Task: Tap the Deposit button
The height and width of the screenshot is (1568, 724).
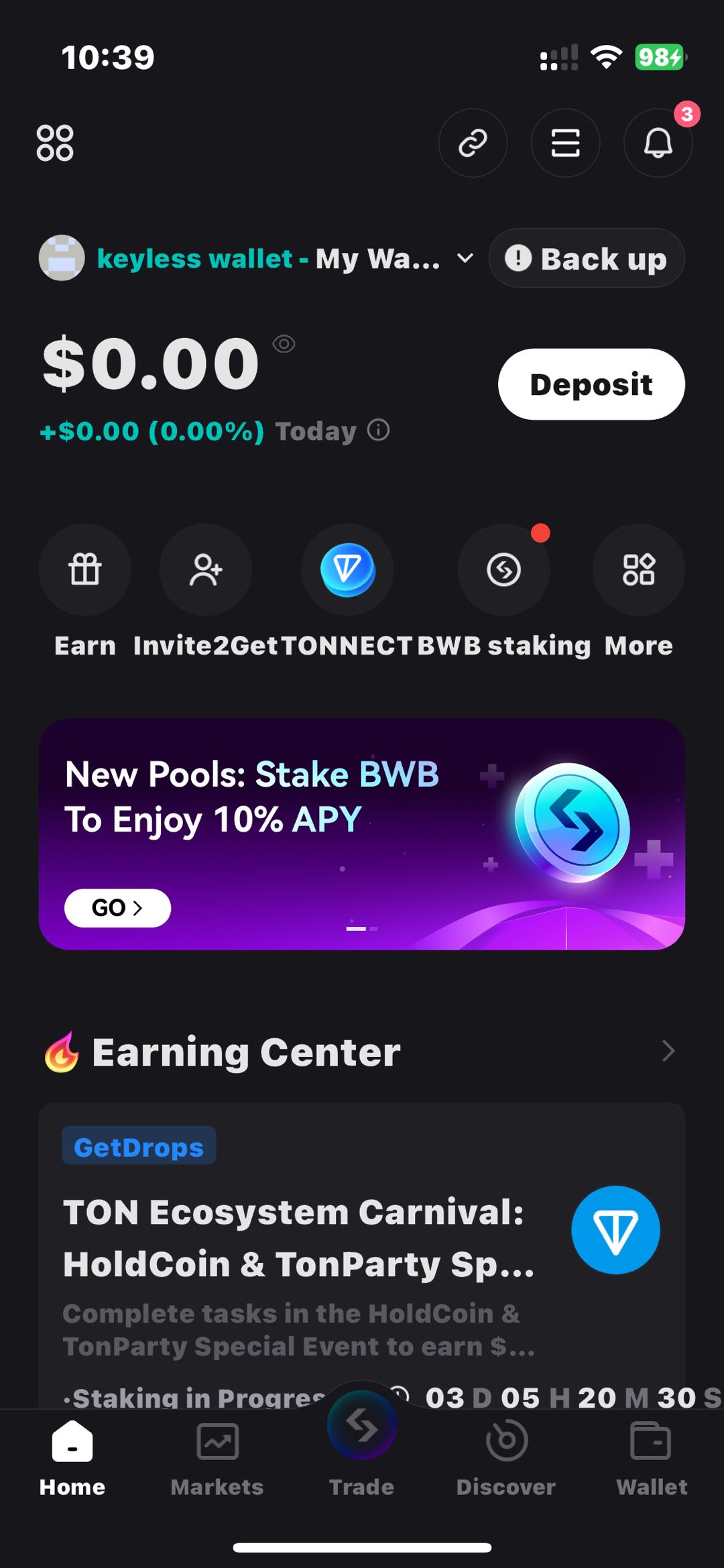Action: 591,384
